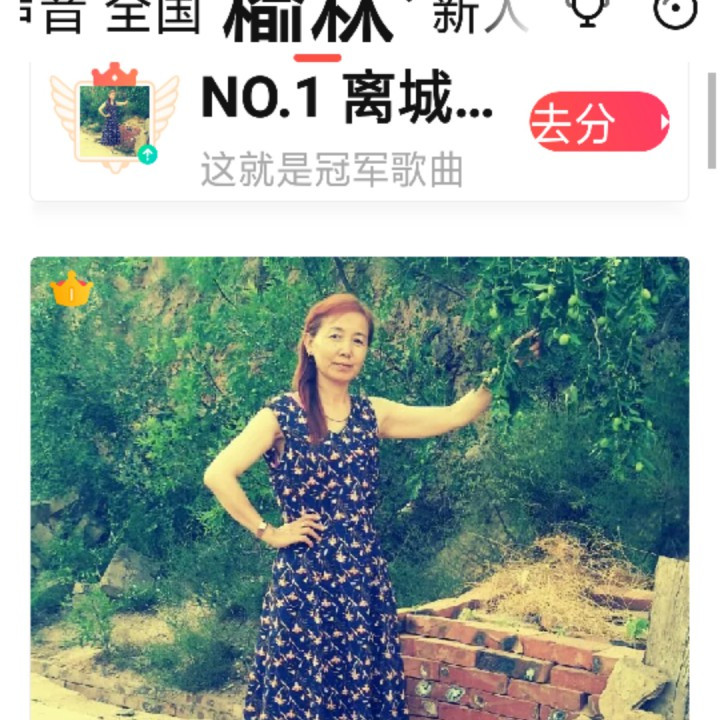Open the circular disc icon at the top right

pyautogui.click(x=676, y=12)
